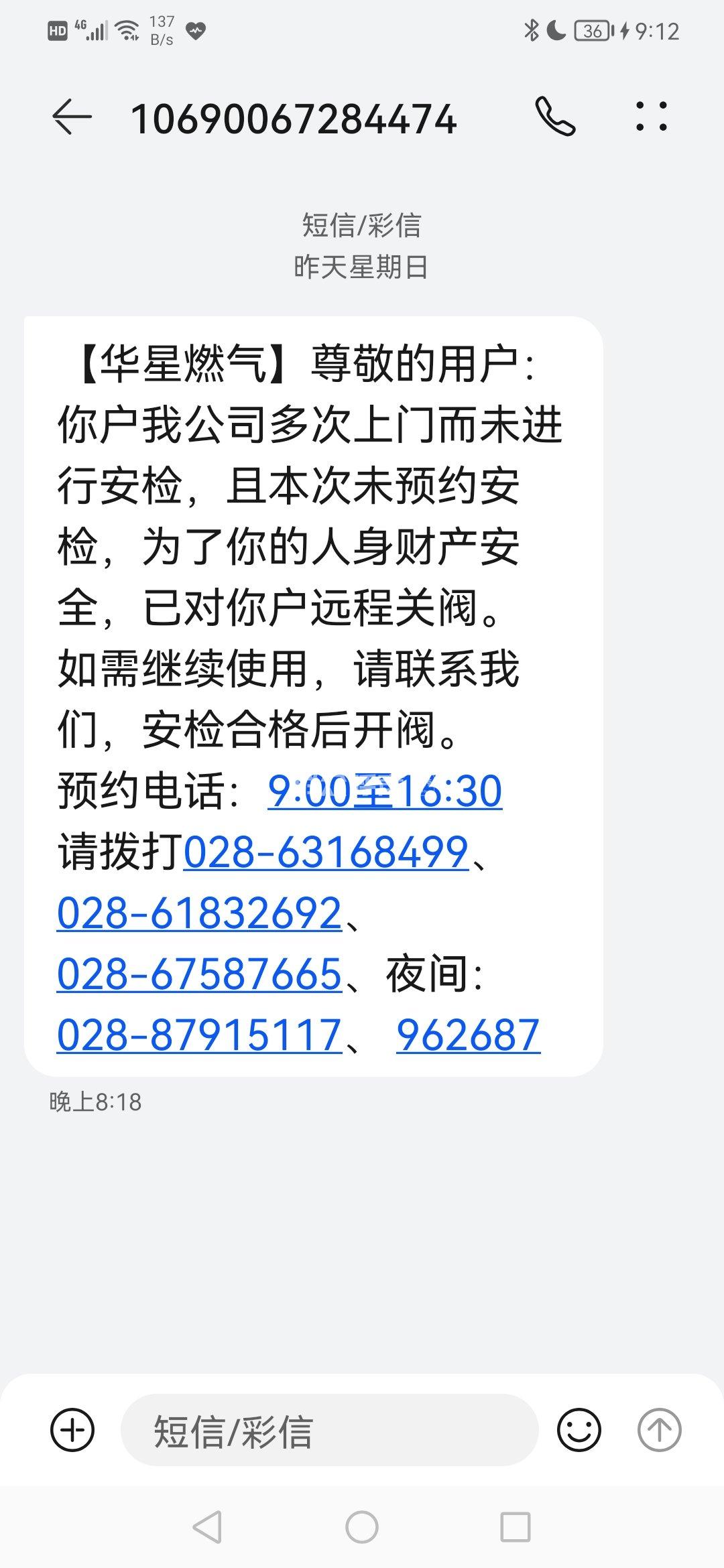The height and width of the screenshot is (1568, 724).
Task: Dial night hotline 028-87915117
Action: (199, 1035)
